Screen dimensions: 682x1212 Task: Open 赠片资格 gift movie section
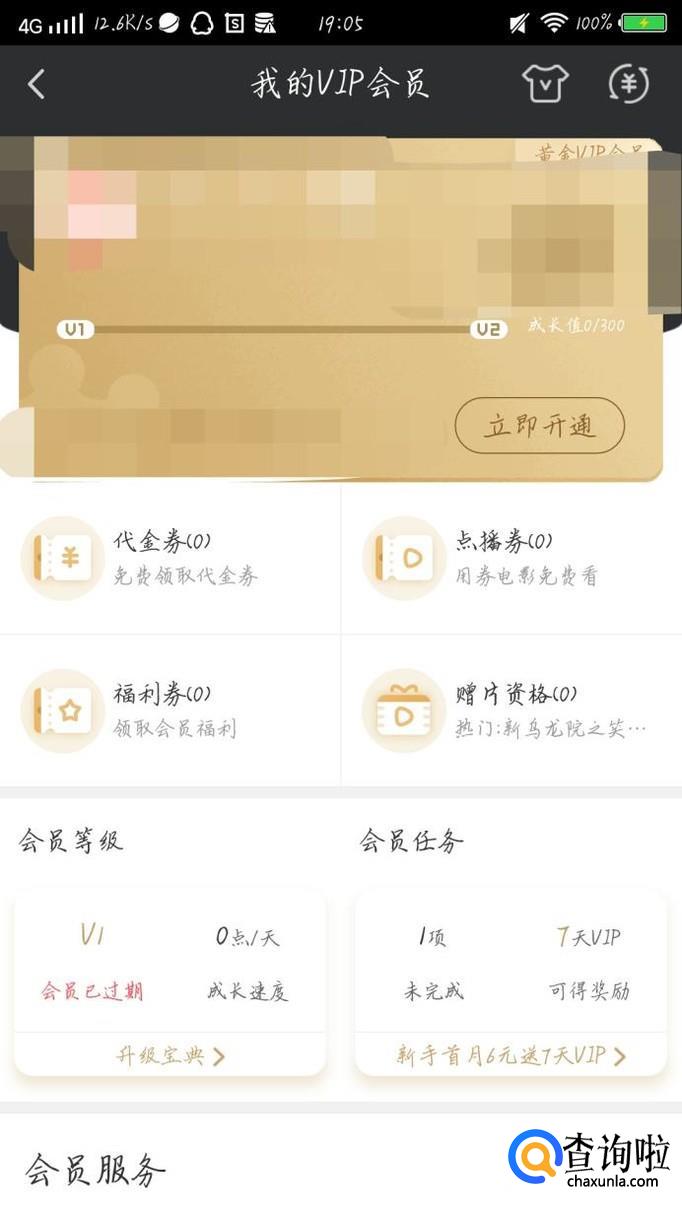(x=510, y=710)
